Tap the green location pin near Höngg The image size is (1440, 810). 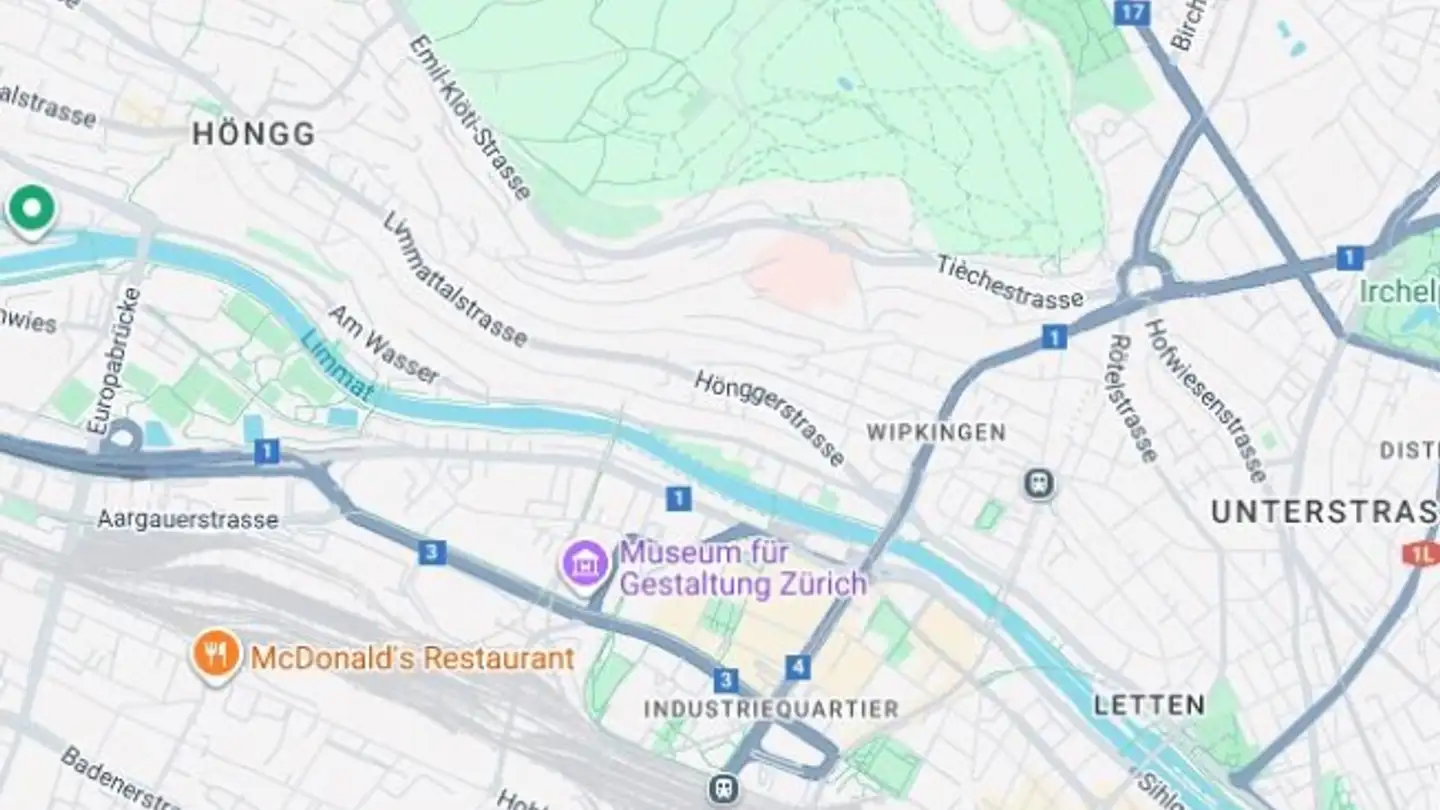31,209
